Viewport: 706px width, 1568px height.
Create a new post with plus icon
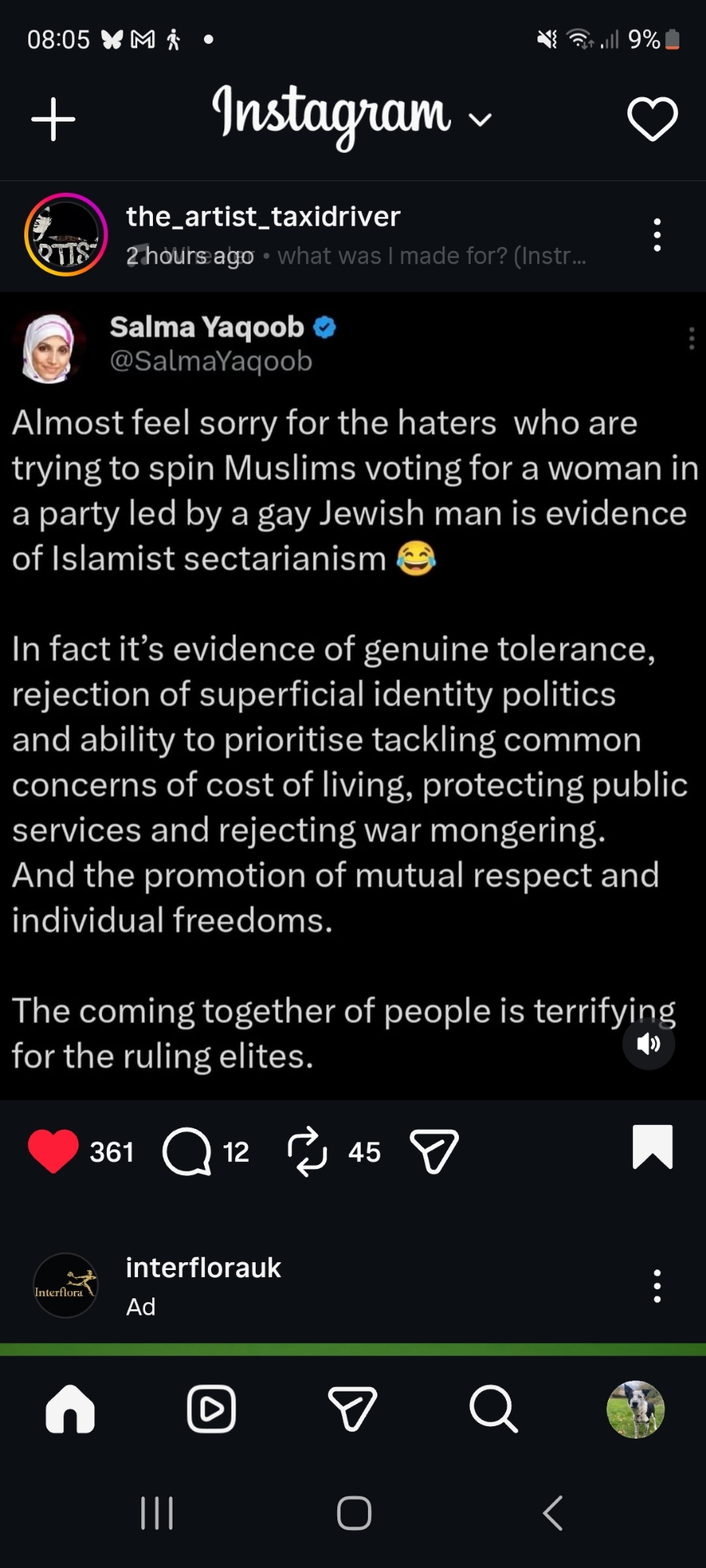tap(53, 119)
